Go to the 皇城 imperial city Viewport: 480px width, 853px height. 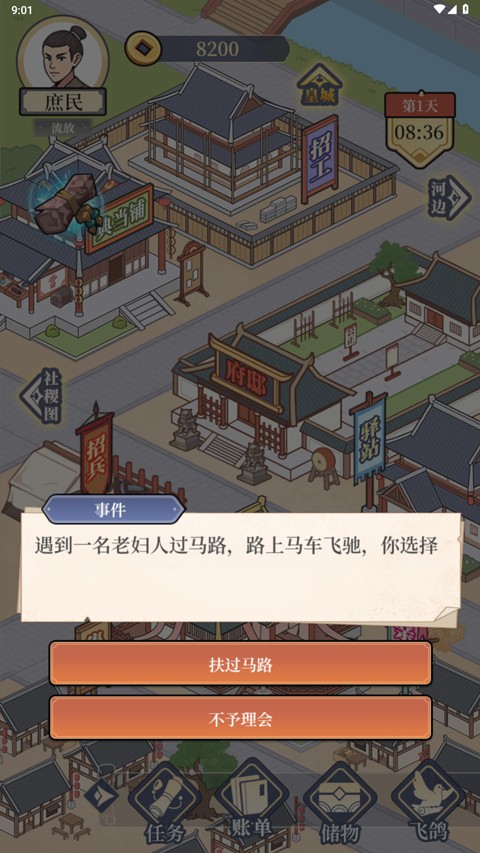319,85
